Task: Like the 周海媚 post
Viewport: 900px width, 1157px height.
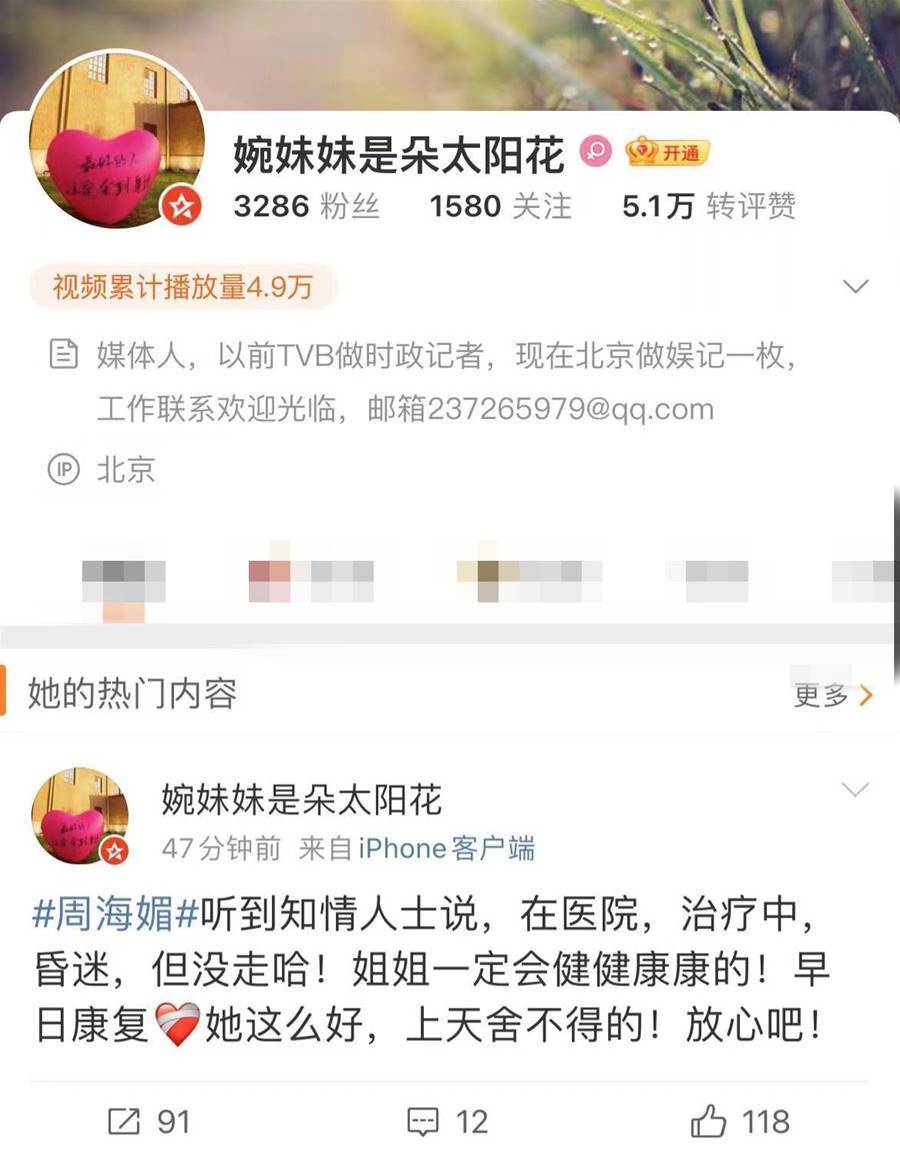Action: coord(740,1122)
